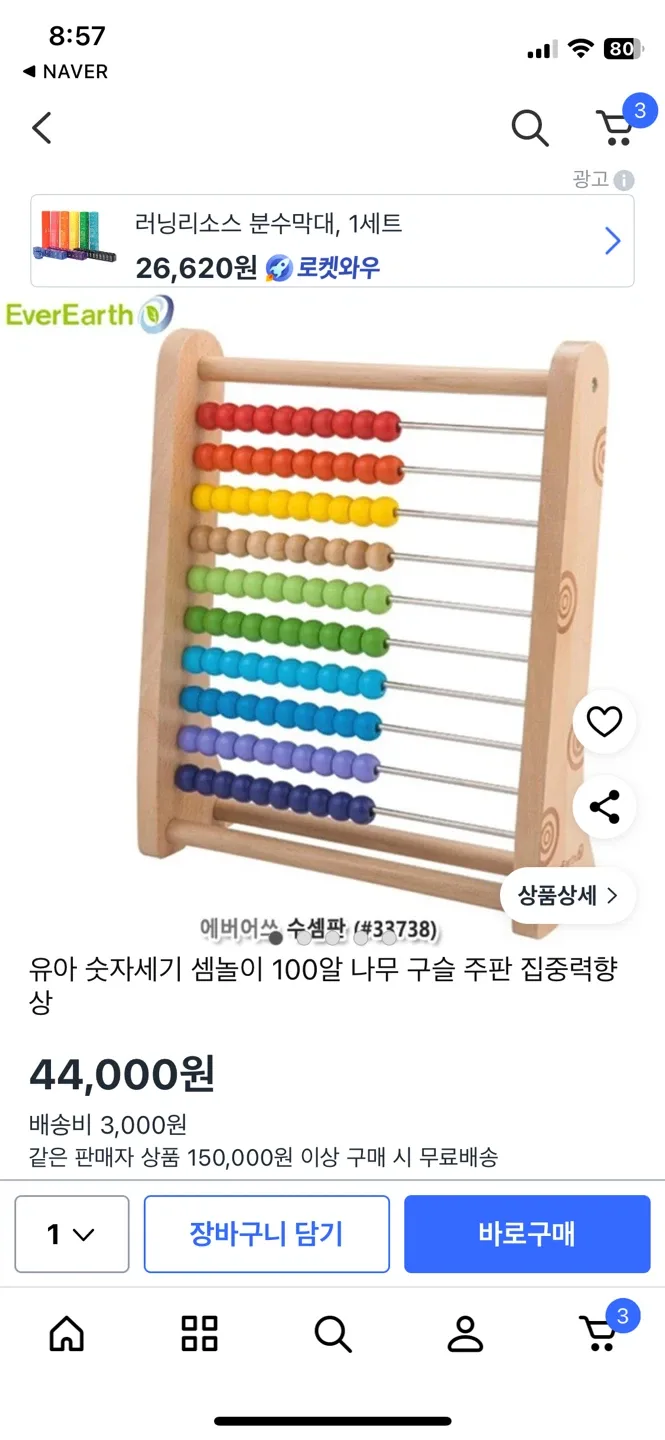
Task: Return to the NAVER app
Action: (65, 72)
